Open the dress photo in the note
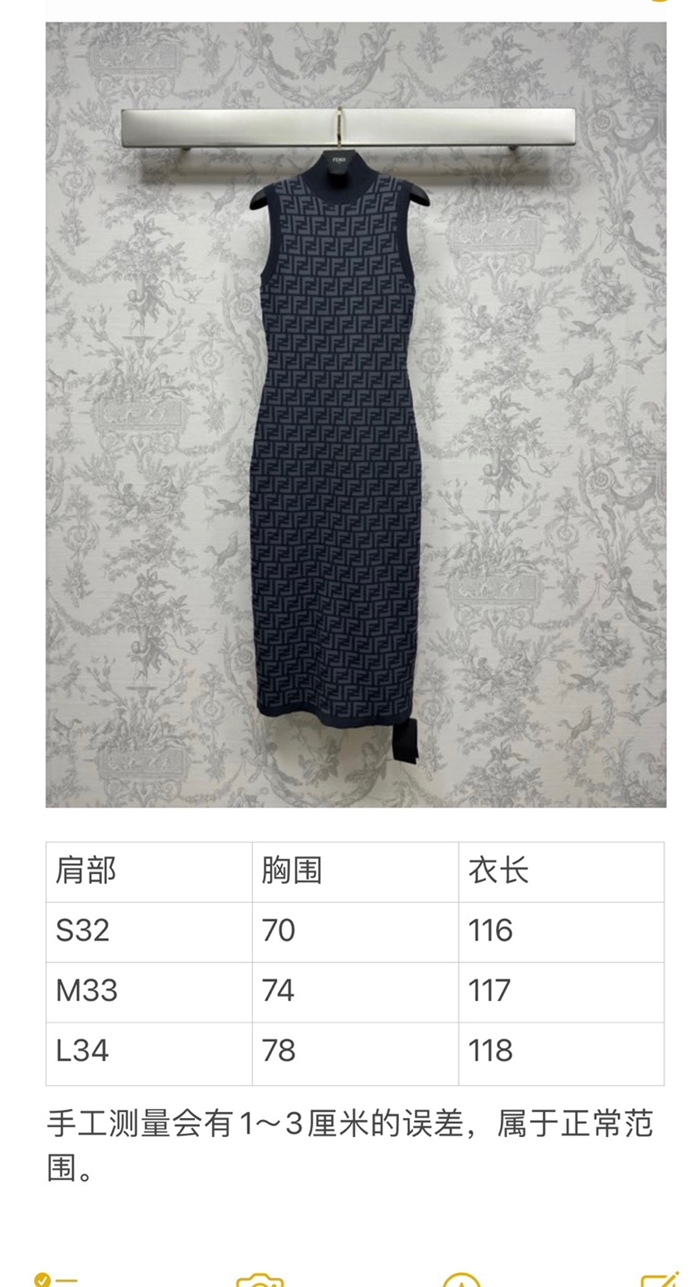Screen dimensions: 700x1287 [356, 414]
